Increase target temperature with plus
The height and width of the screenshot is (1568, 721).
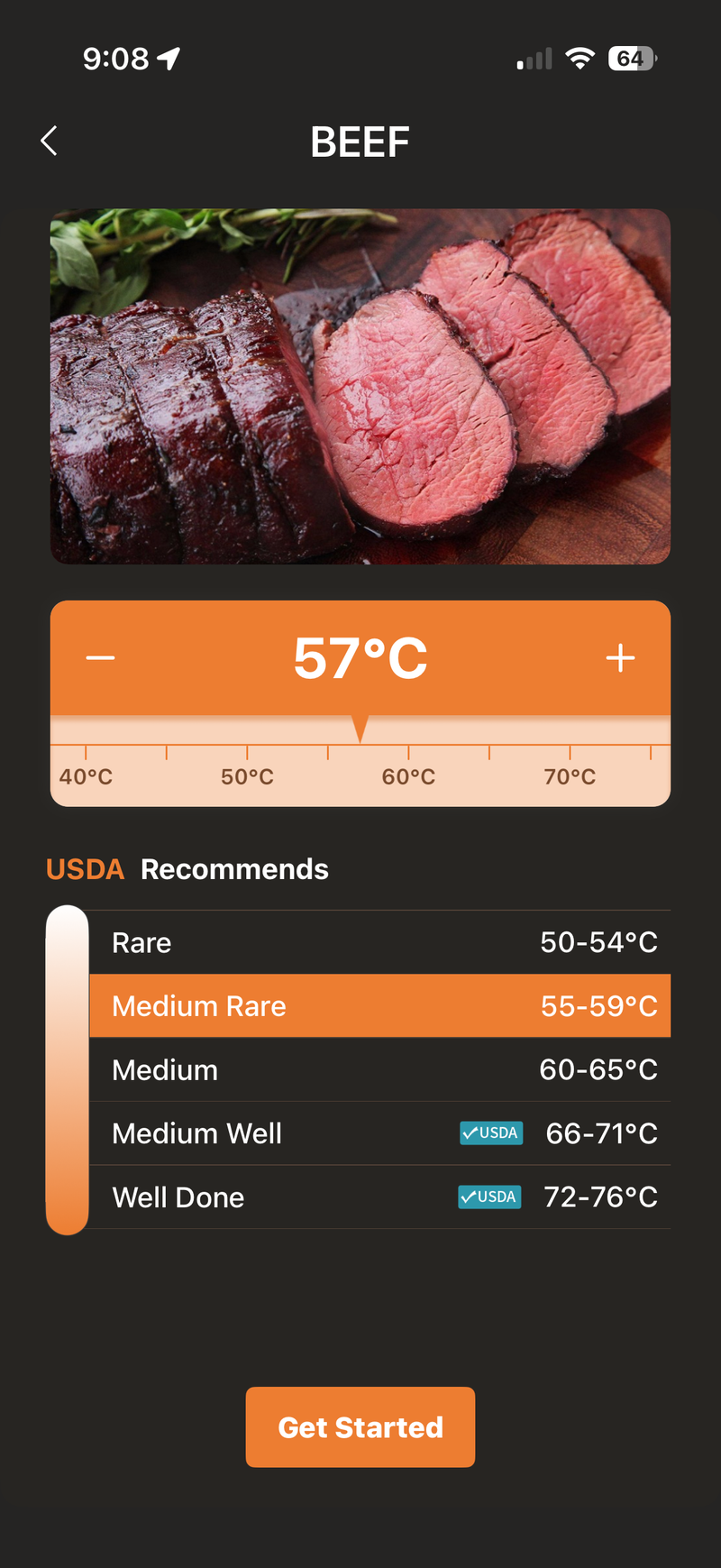620,658
